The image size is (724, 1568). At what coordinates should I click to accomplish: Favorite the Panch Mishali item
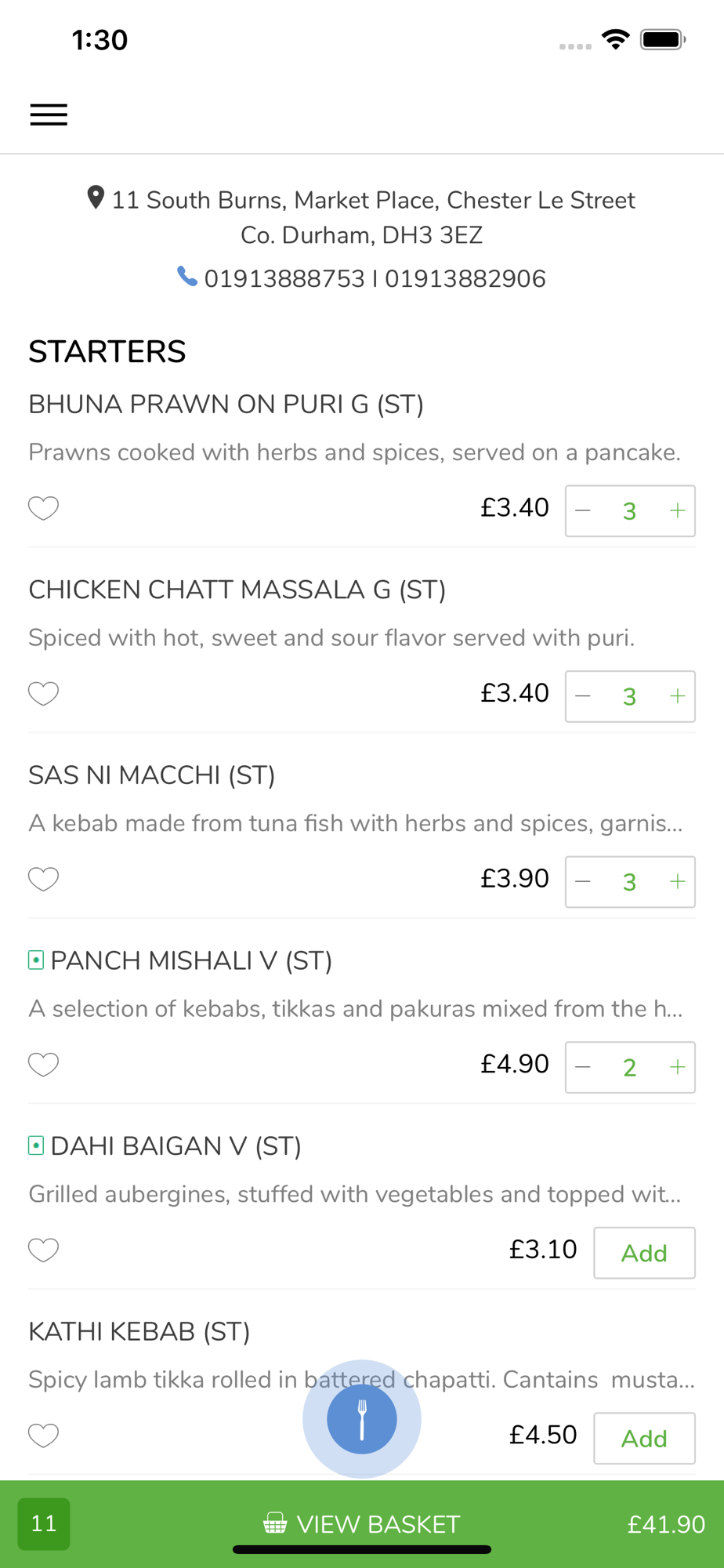43,1064
